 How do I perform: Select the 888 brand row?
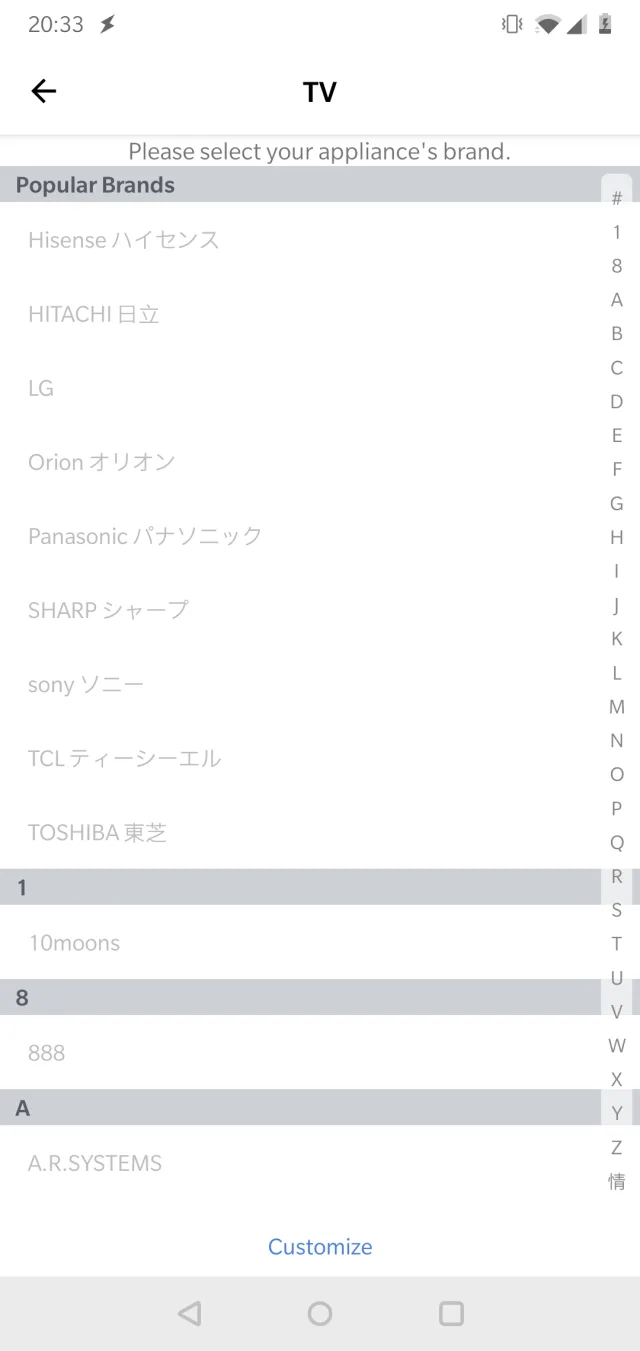click(x=47, y=1053)
